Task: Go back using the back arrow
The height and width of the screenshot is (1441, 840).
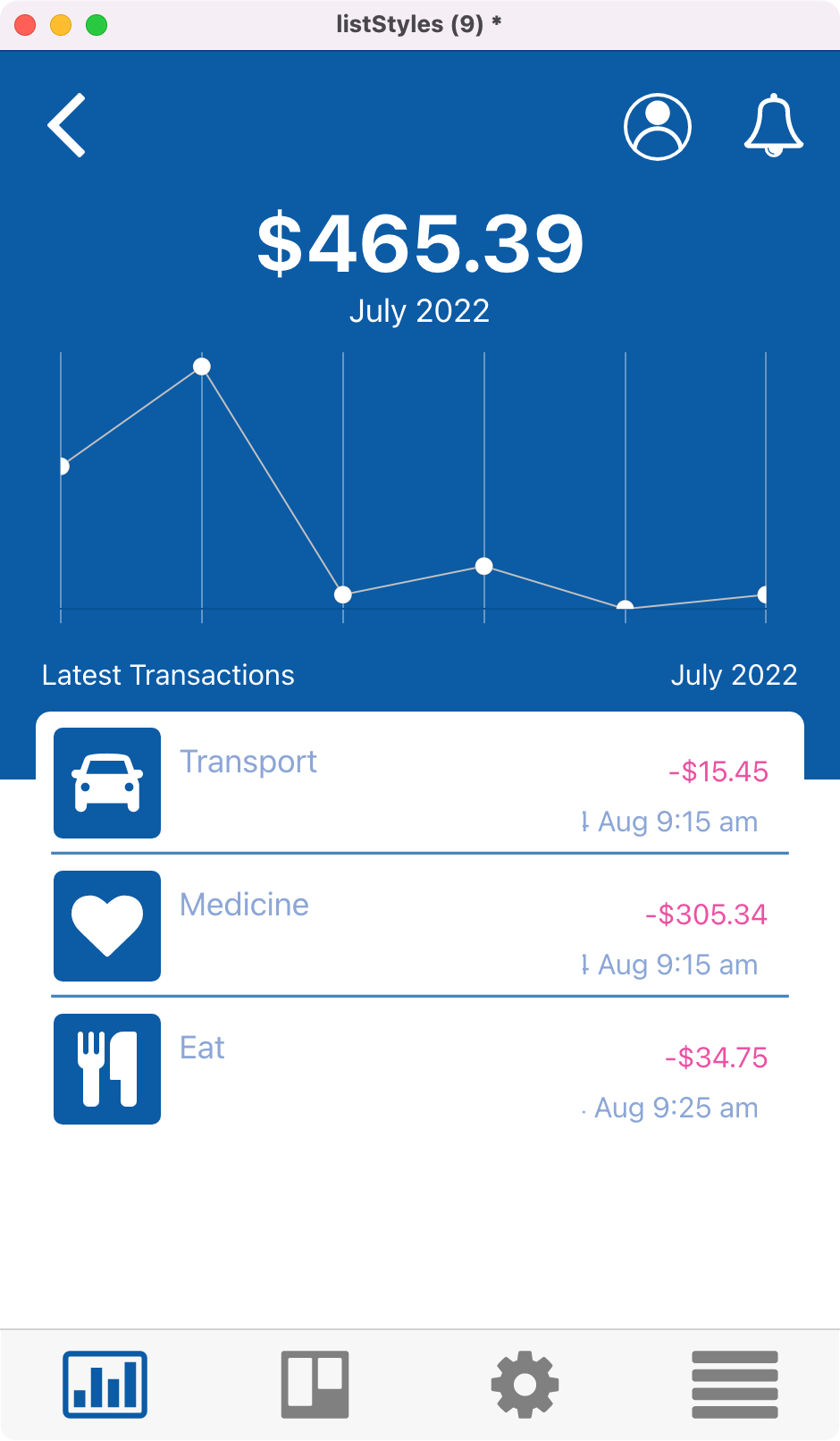Action: (x=67, y=125)
